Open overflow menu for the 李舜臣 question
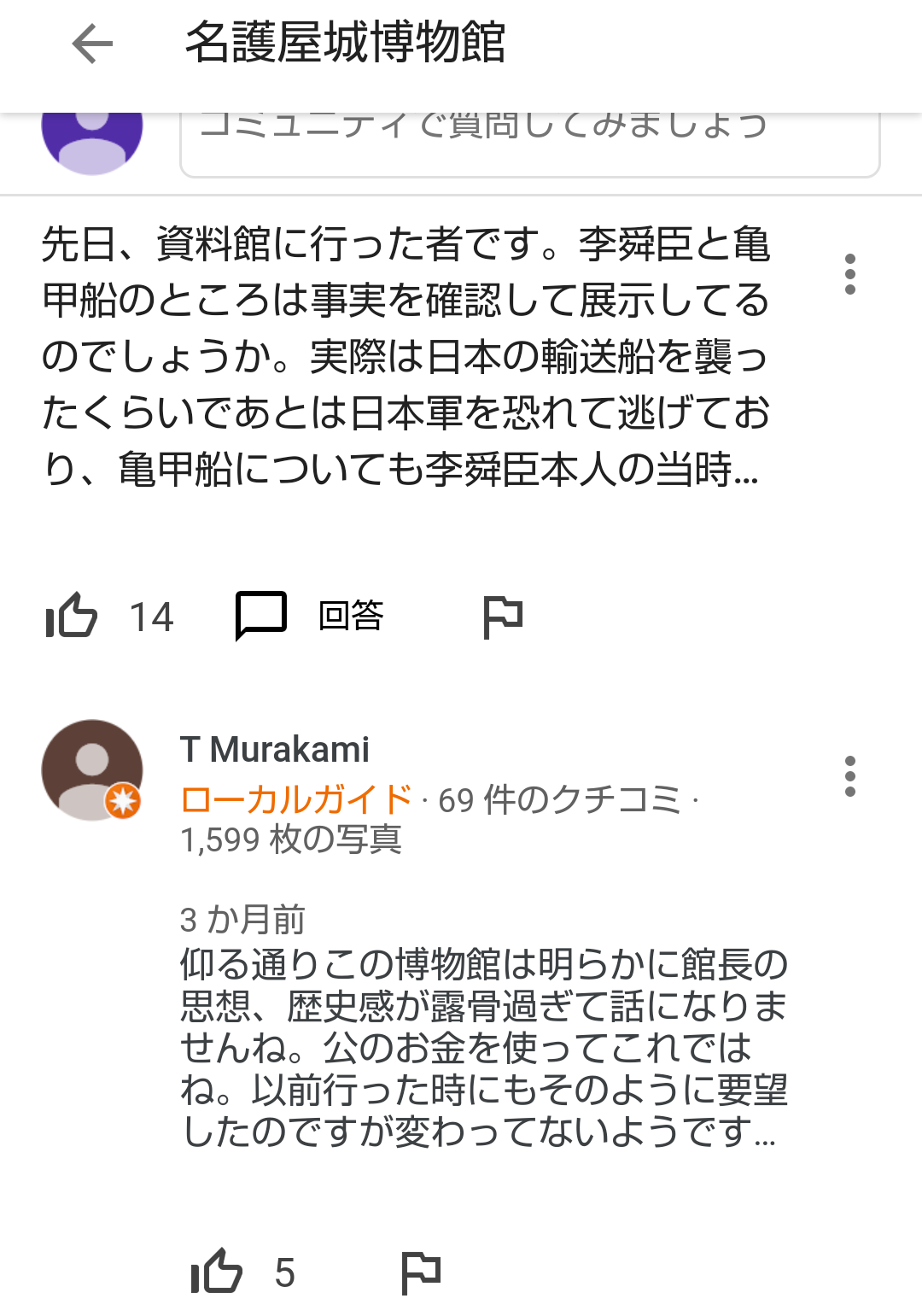Viewport: 922px width, 1316px height. [x=849, y=274]
